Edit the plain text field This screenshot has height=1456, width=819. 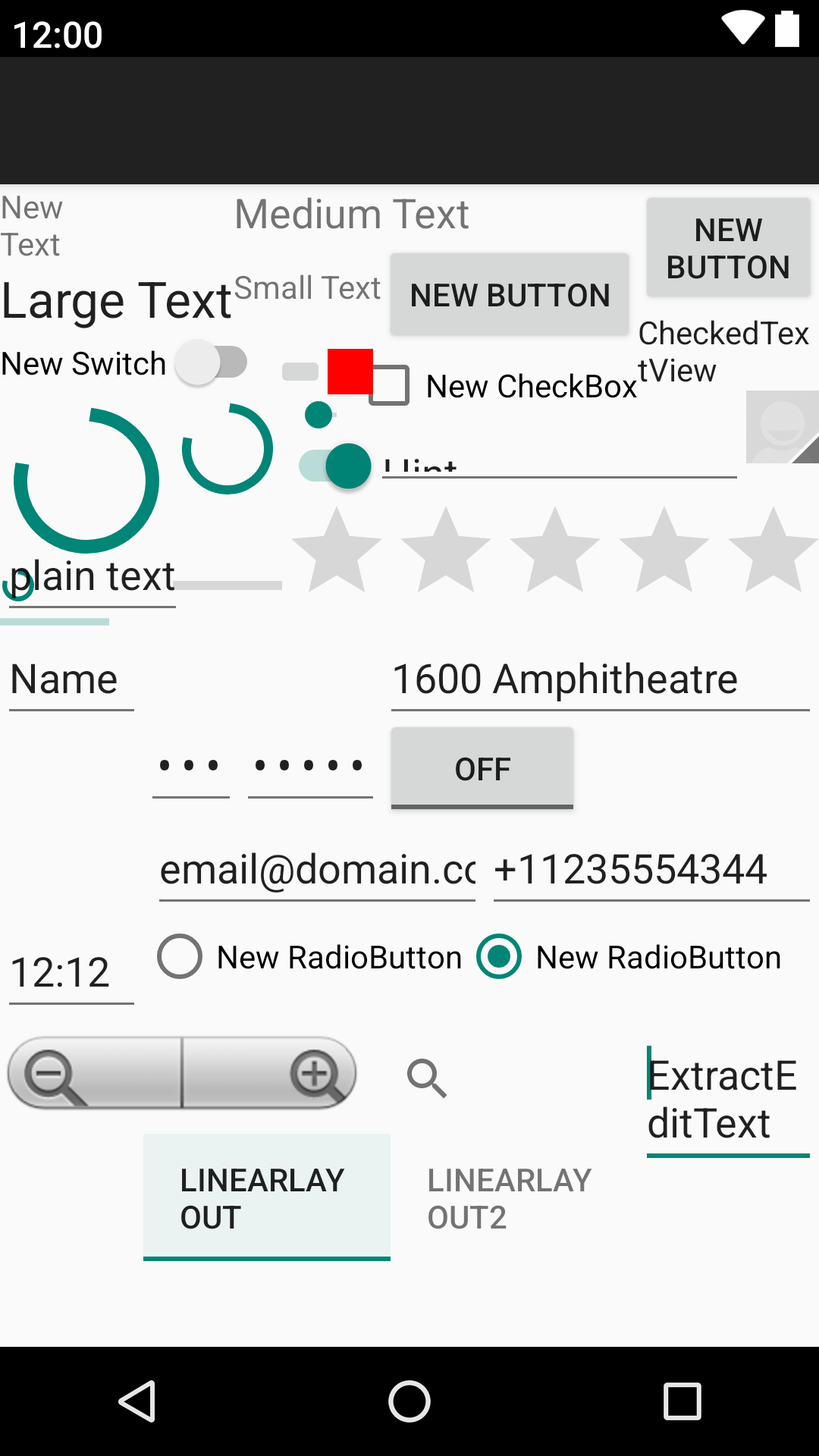(x=93, y=578)
